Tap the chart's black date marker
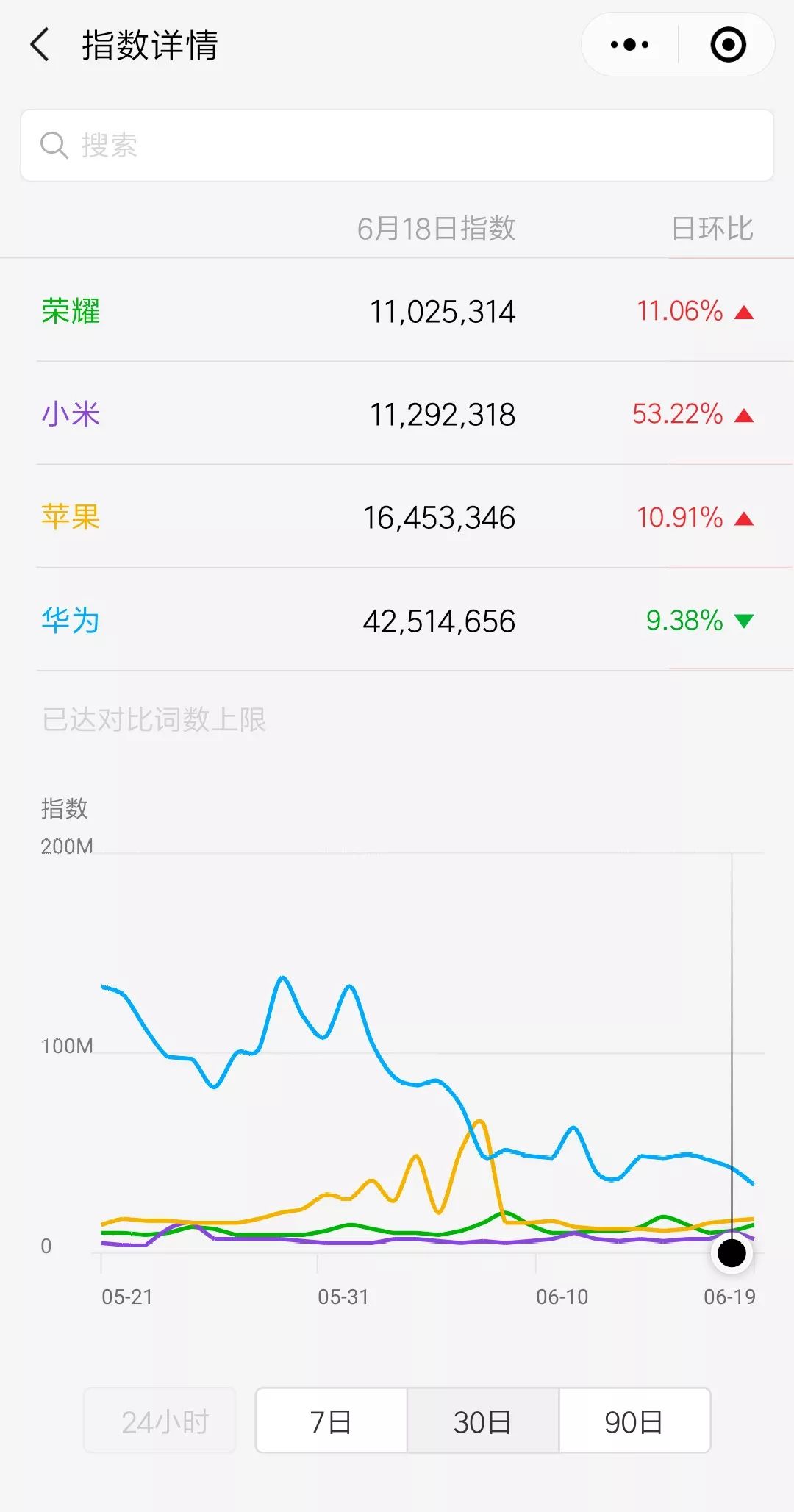794x1512 pixels. (x=732, y=1252)
